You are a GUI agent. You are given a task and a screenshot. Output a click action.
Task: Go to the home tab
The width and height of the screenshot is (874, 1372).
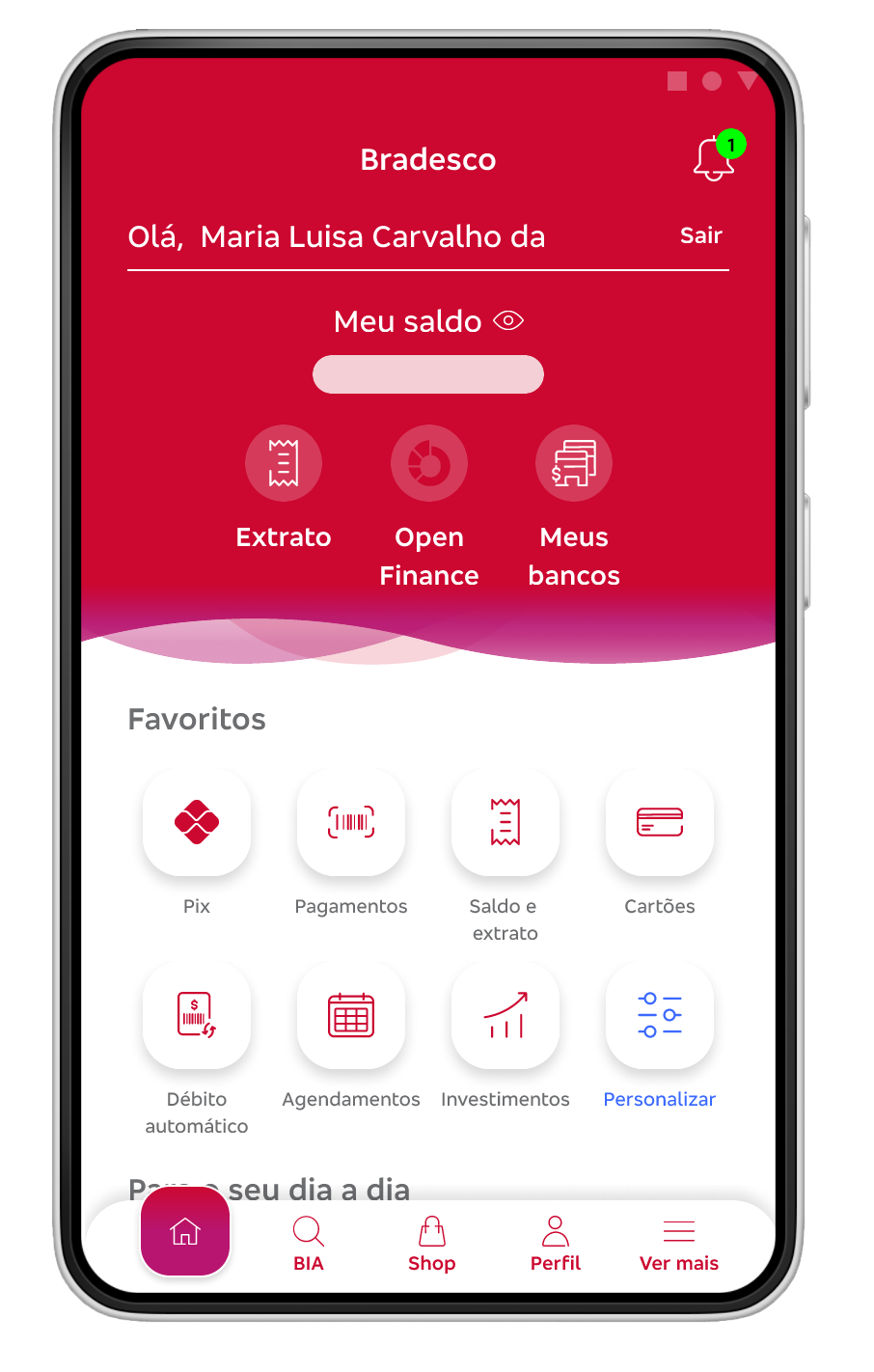(x=185, y=1232)
